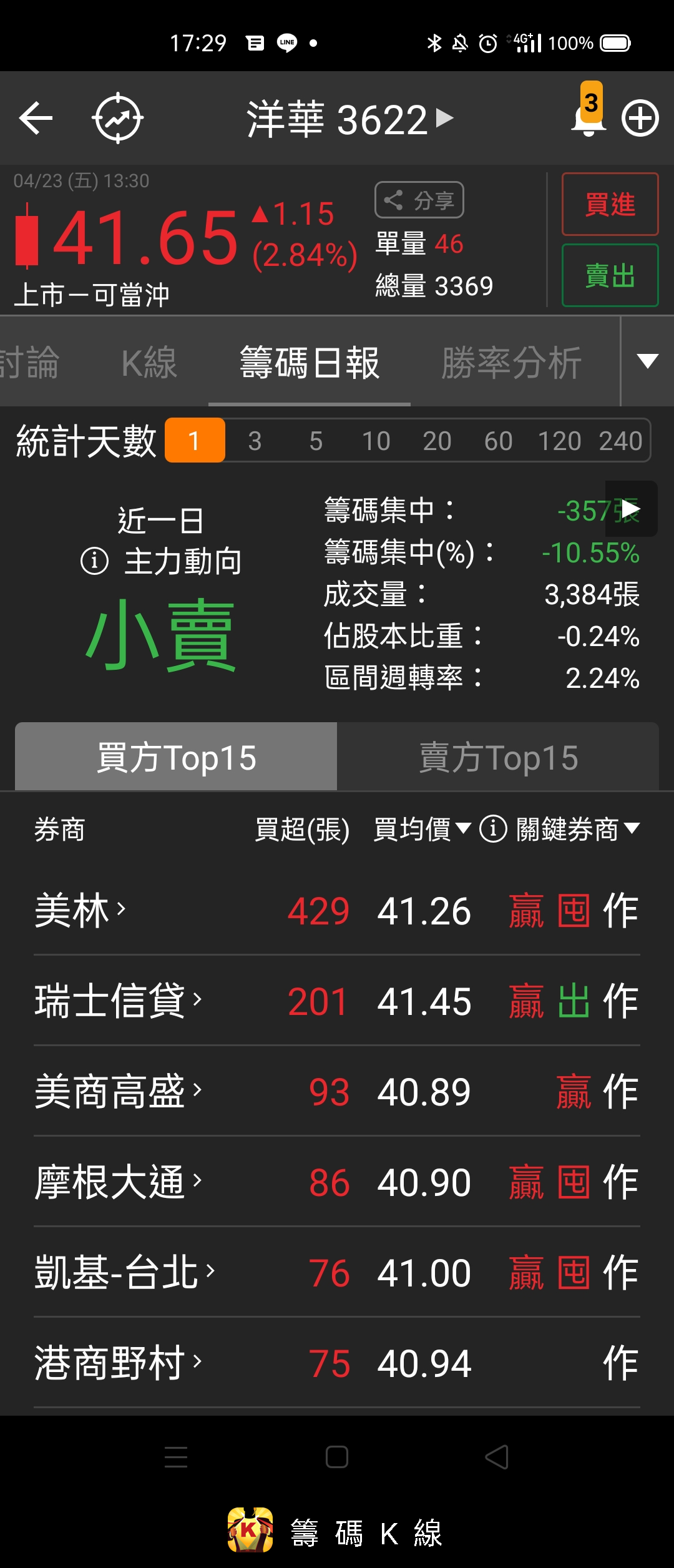
Task: Select 5 days in 統計天數
Action: point(316,441)
